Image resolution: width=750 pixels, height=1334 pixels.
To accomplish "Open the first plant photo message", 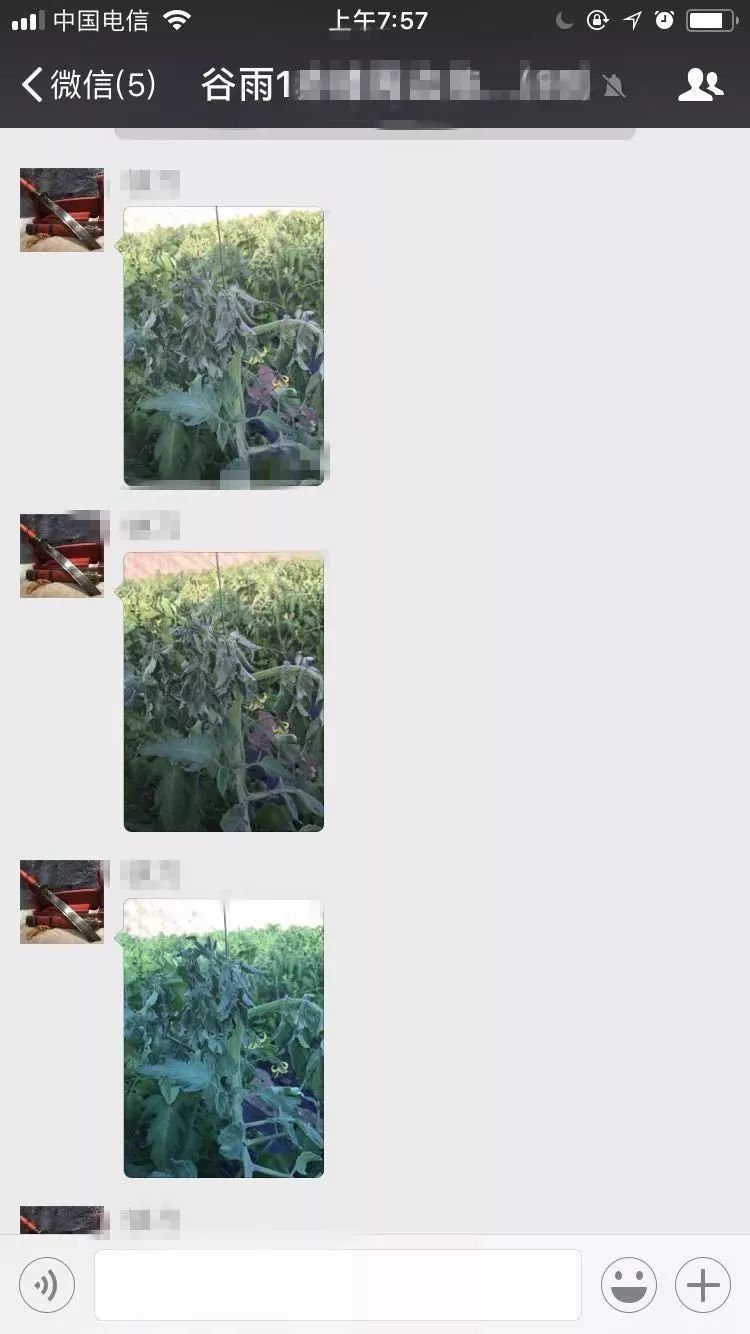I will pos(224,346).
